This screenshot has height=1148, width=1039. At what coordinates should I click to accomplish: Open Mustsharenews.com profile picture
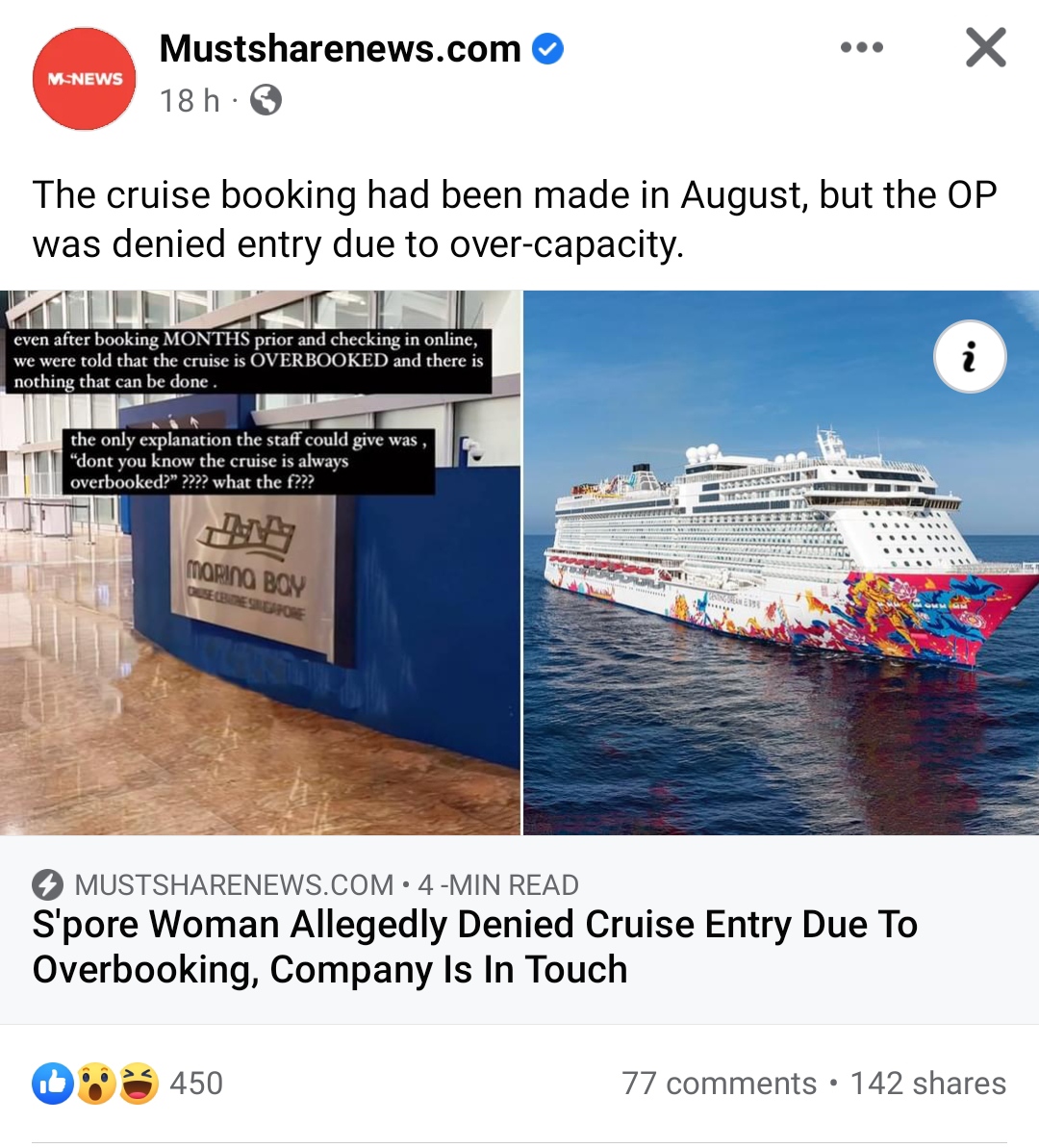pyautogui.click(x=85, y=79)
